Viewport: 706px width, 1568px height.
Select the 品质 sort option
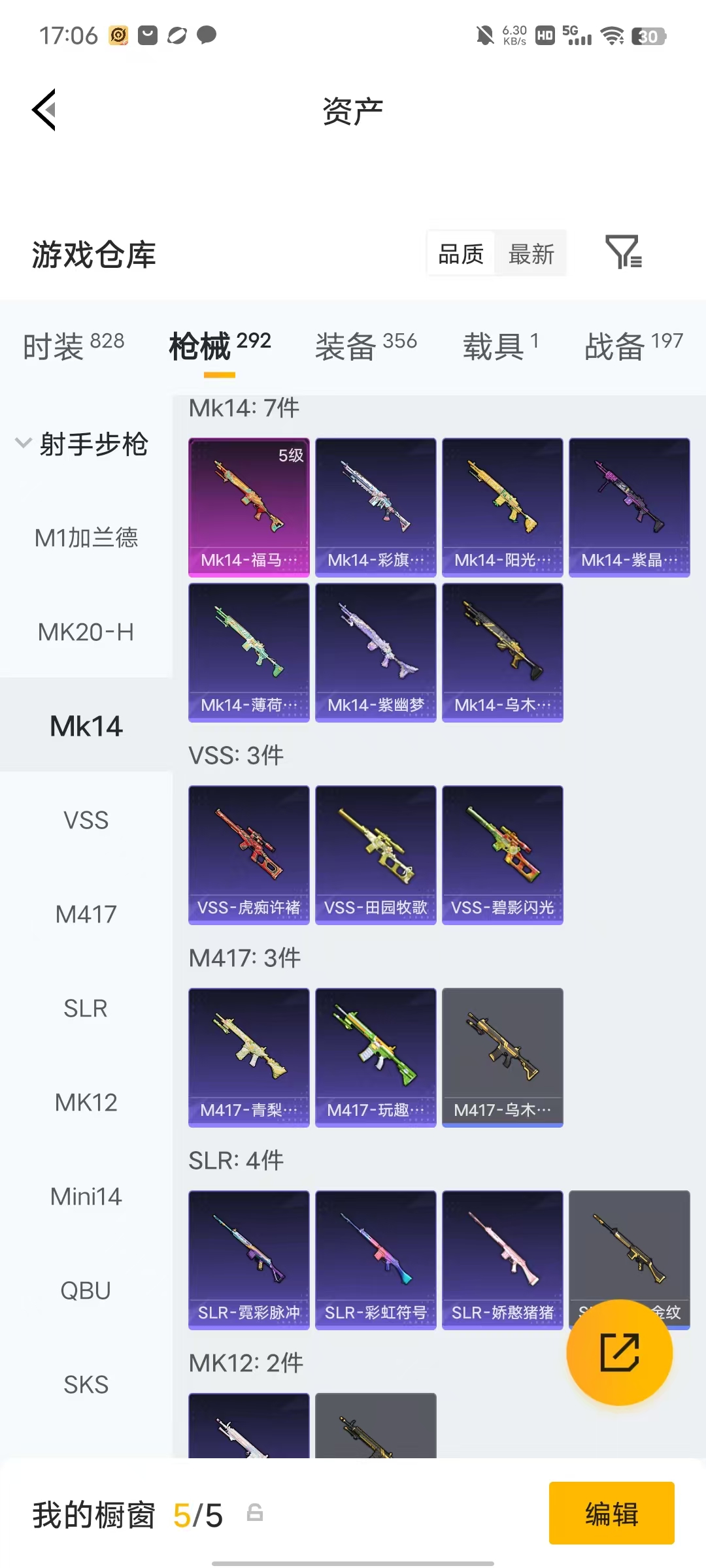click(461, 253)
